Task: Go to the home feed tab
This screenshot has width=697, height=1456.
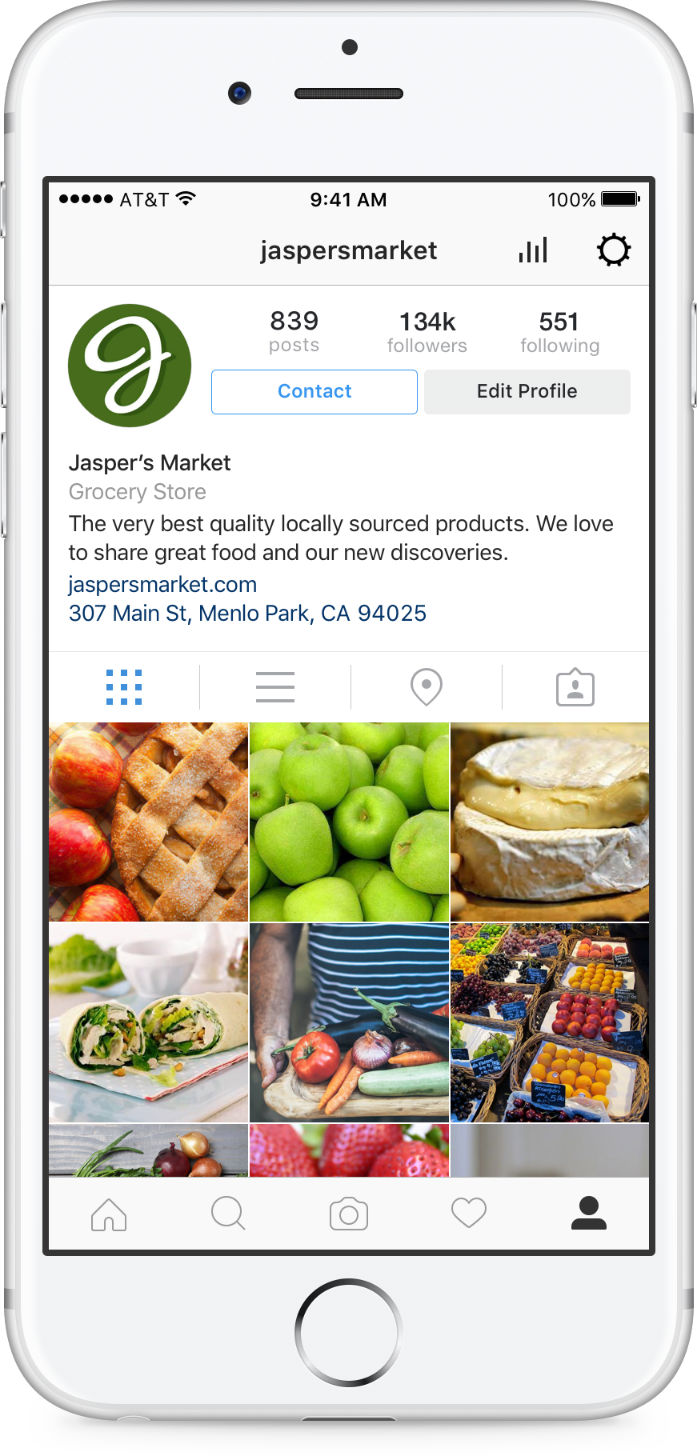Action: tap(109, 1214)
